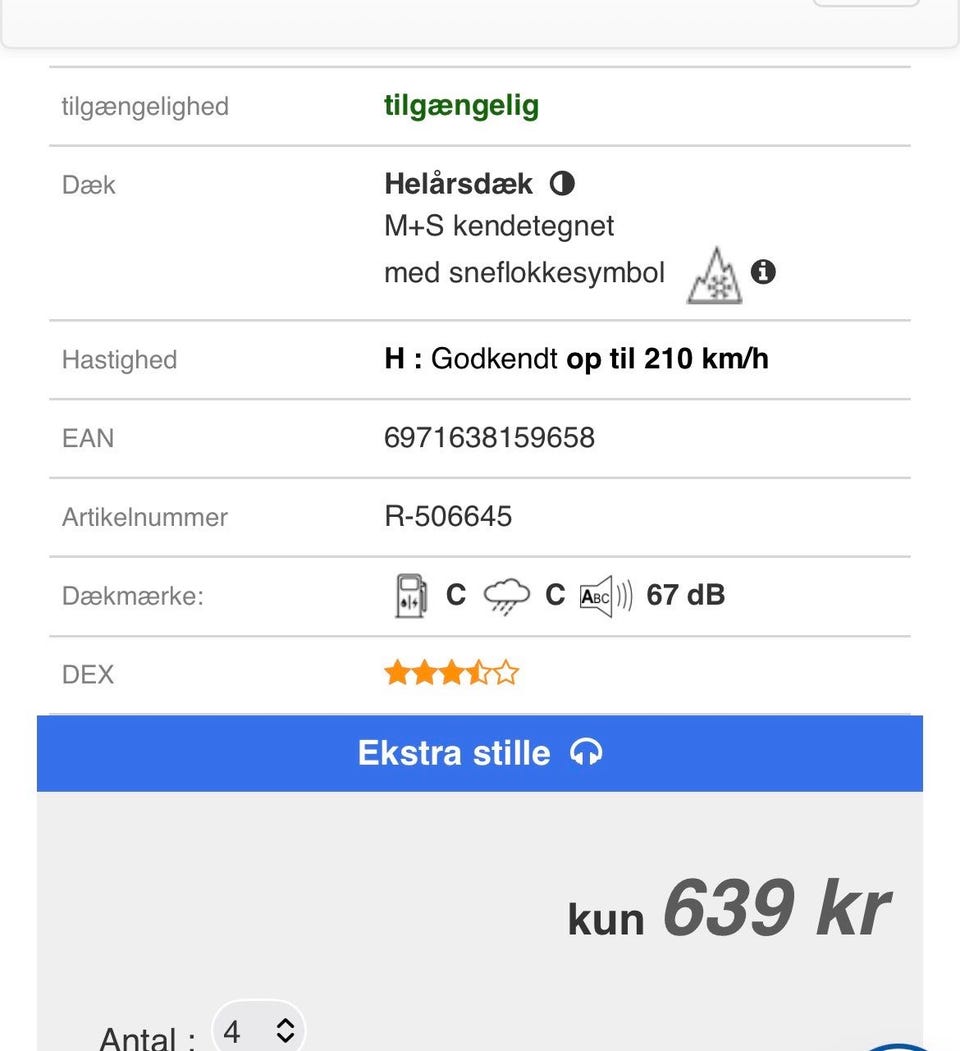Click the C rating beside the rain cloud icon
Image resolution: width=960 pixels, height=1051 pixels.
554,594
